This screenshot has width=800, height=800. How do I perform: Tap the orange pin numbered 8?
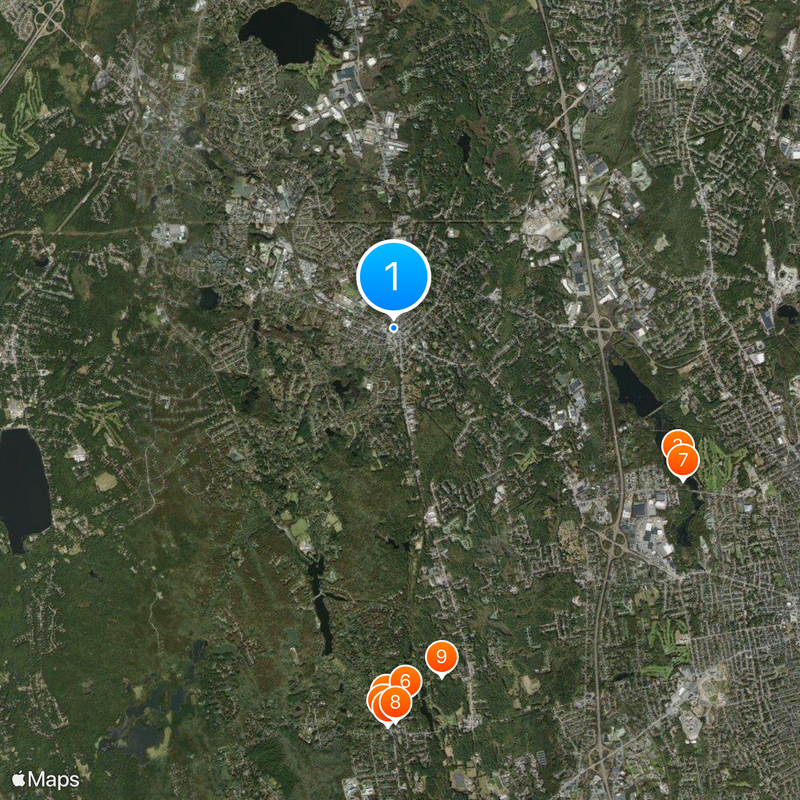(x=395, y=703)
